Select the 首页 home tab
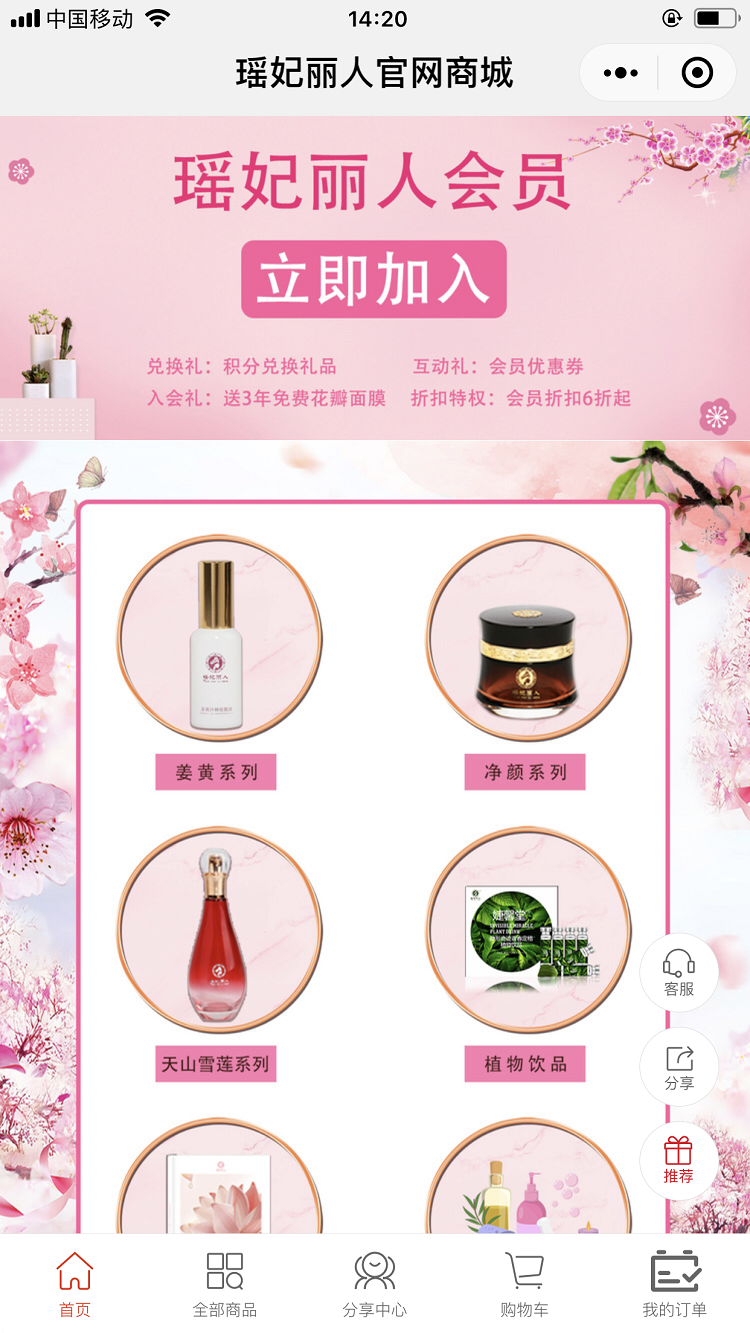 pos(75,1284)
